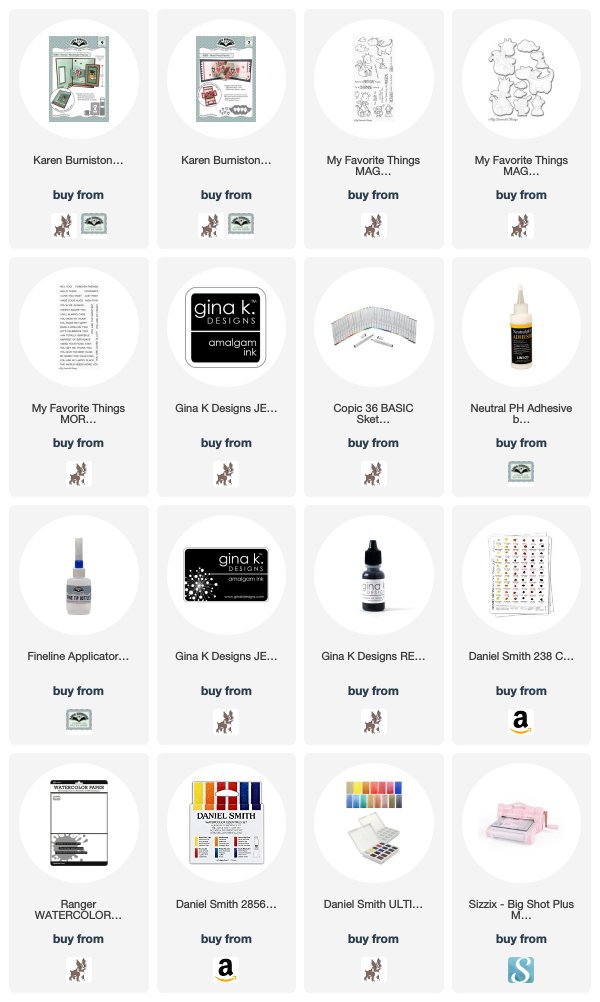Tap the dog store icon under Gina K Designs RE...

(373, 721)
